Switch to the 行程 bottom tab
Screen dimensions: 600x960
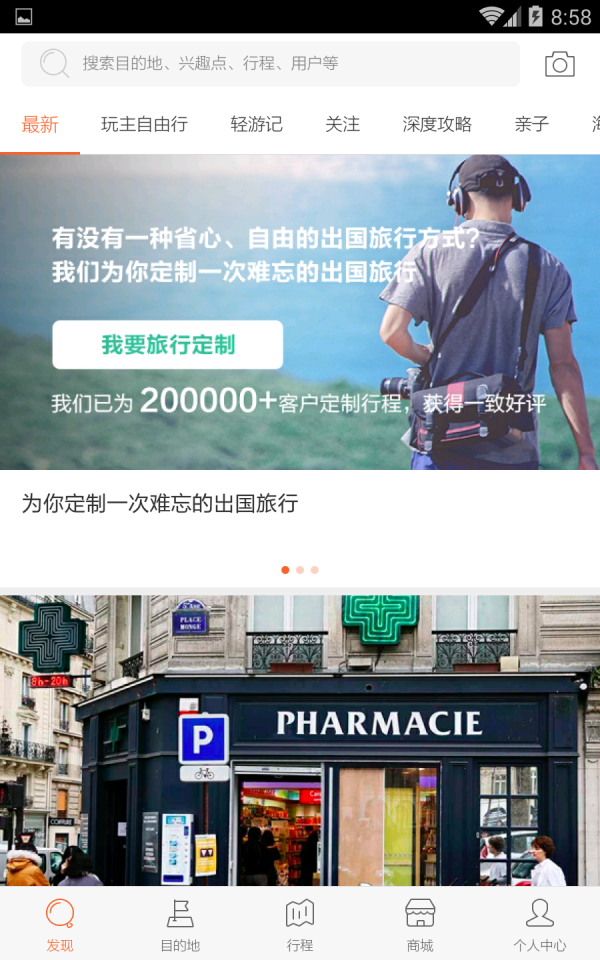point(300,924)
